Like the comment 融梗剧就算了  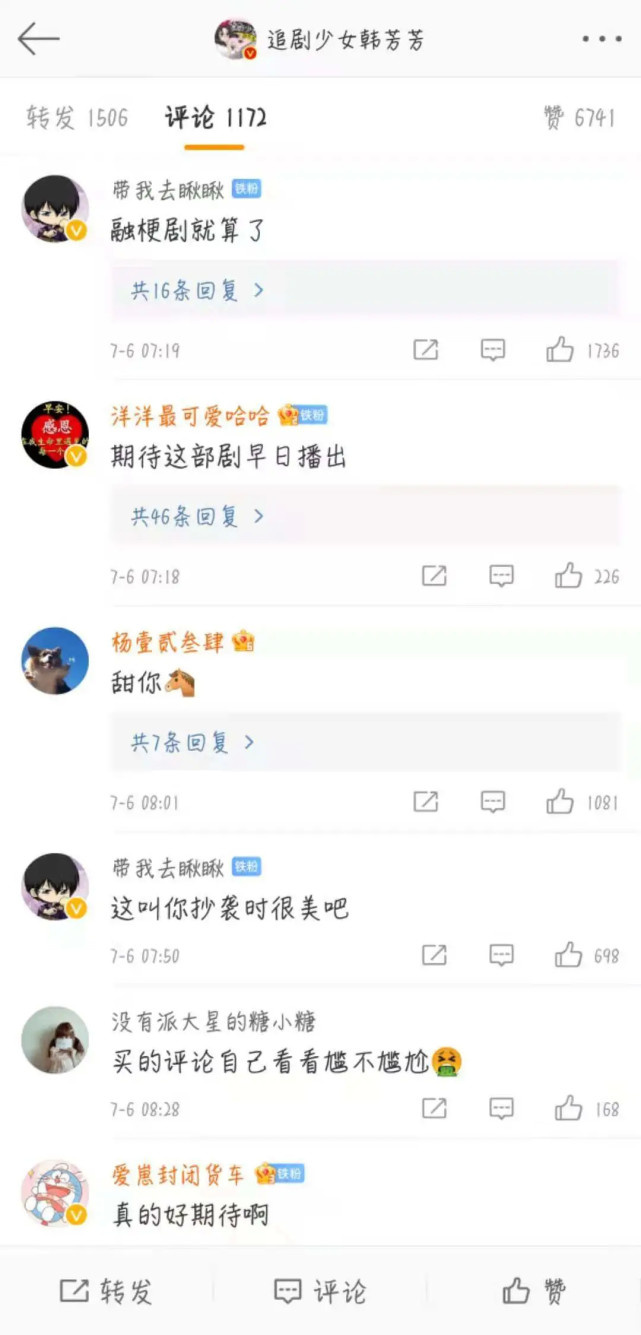[x=560, y=350]
